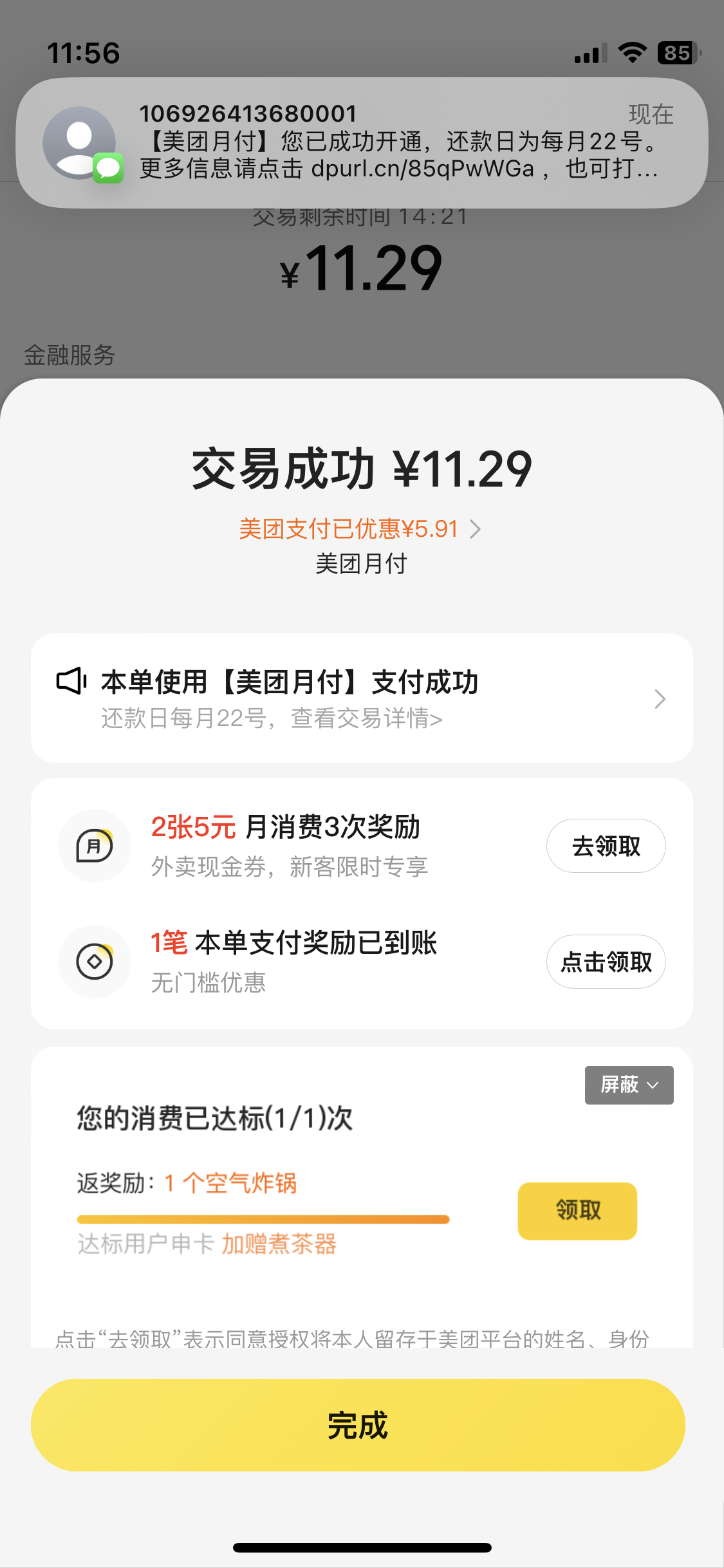Tap 完成 to finish
Image resolution: width=724 pixels, height=1568 pixels.
pyautogui.click(x=358, y=1425)
